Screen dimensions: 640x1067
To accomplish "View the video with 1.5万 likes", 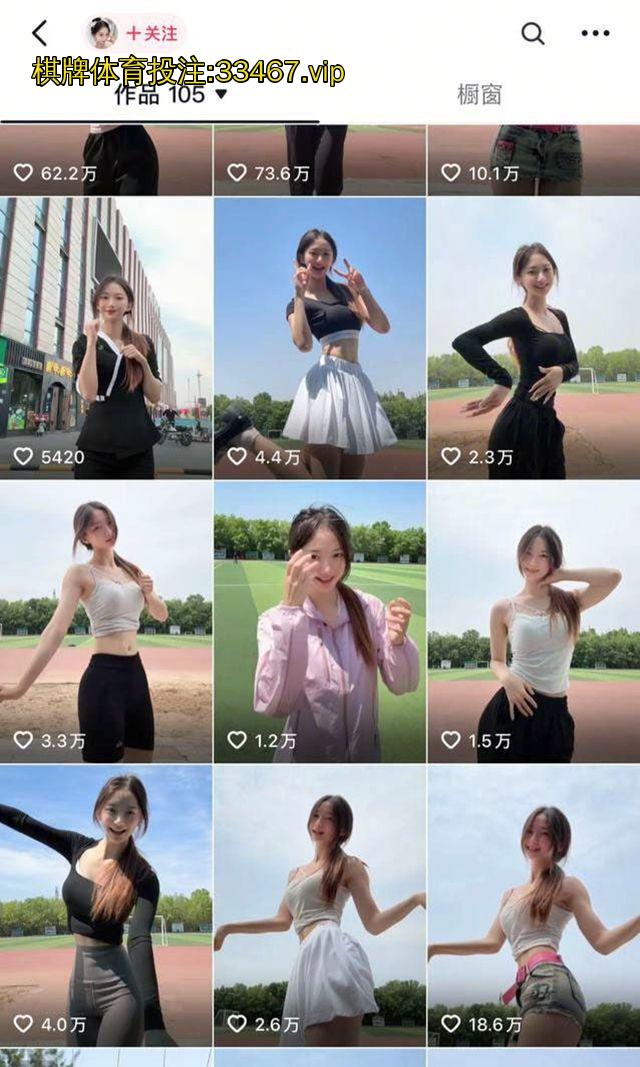I will click(534, 622).
